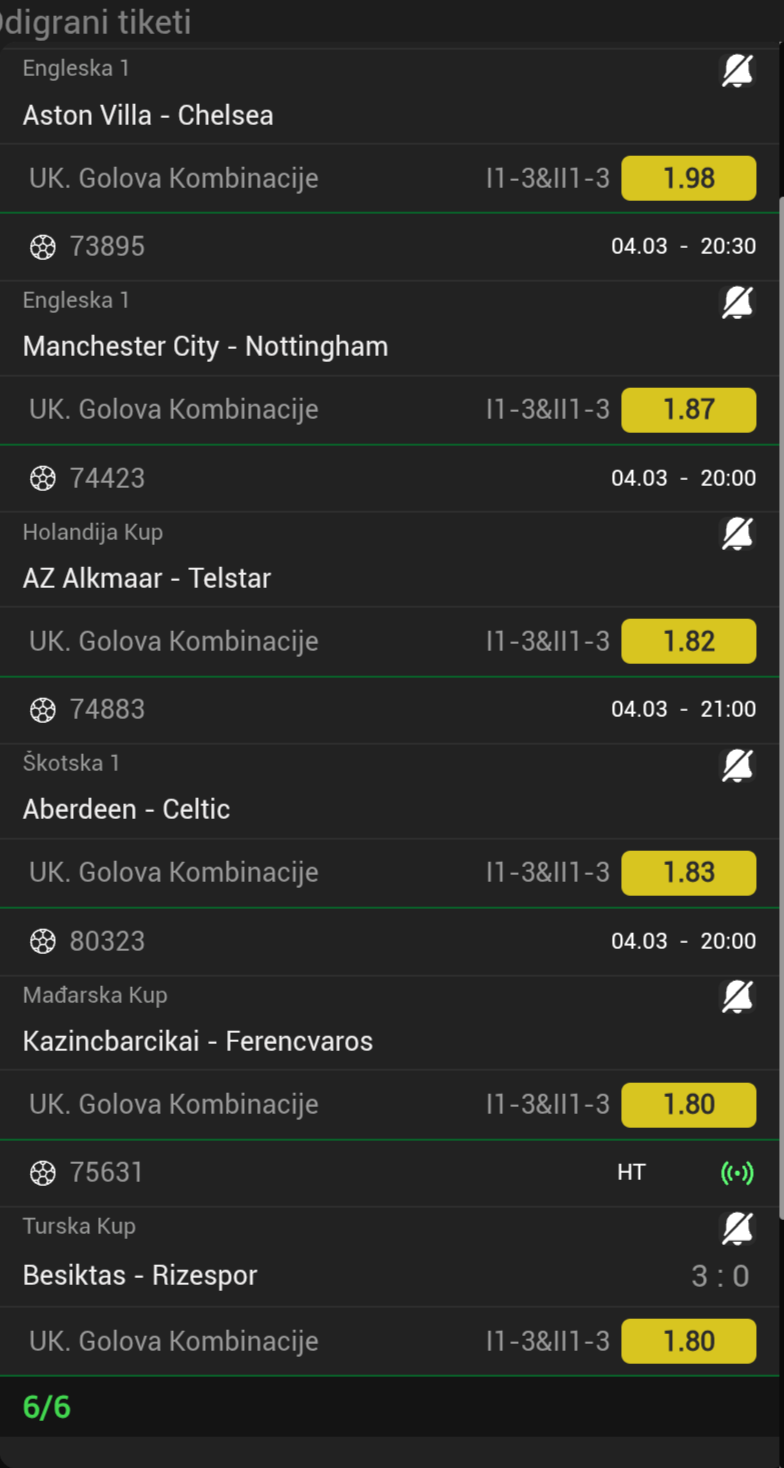Open the Aberdeen - Celtic match
The width and height of the screenshot is (784, 1468).
(126, 809)
